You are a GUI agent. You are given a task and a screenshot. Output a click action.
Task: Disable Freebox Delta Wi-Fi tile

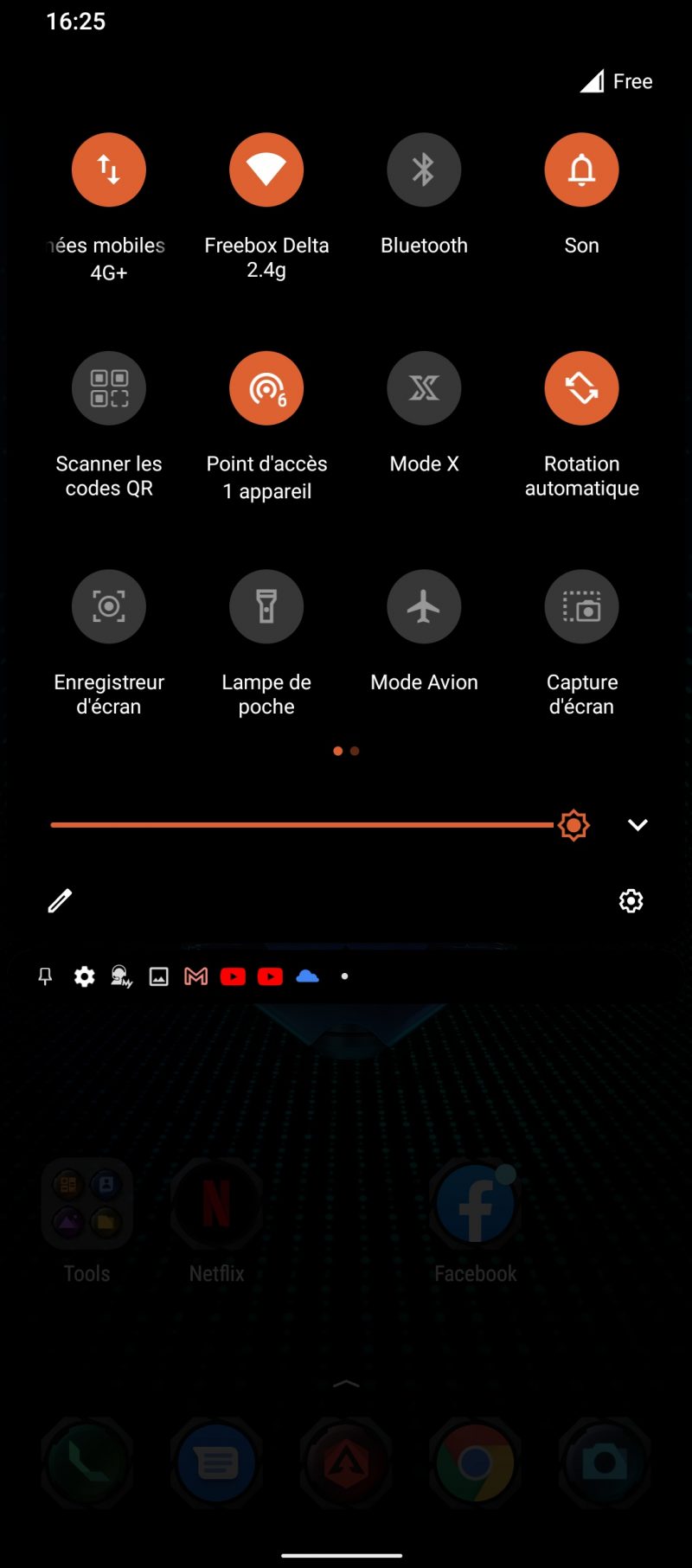tap(266, 170)
